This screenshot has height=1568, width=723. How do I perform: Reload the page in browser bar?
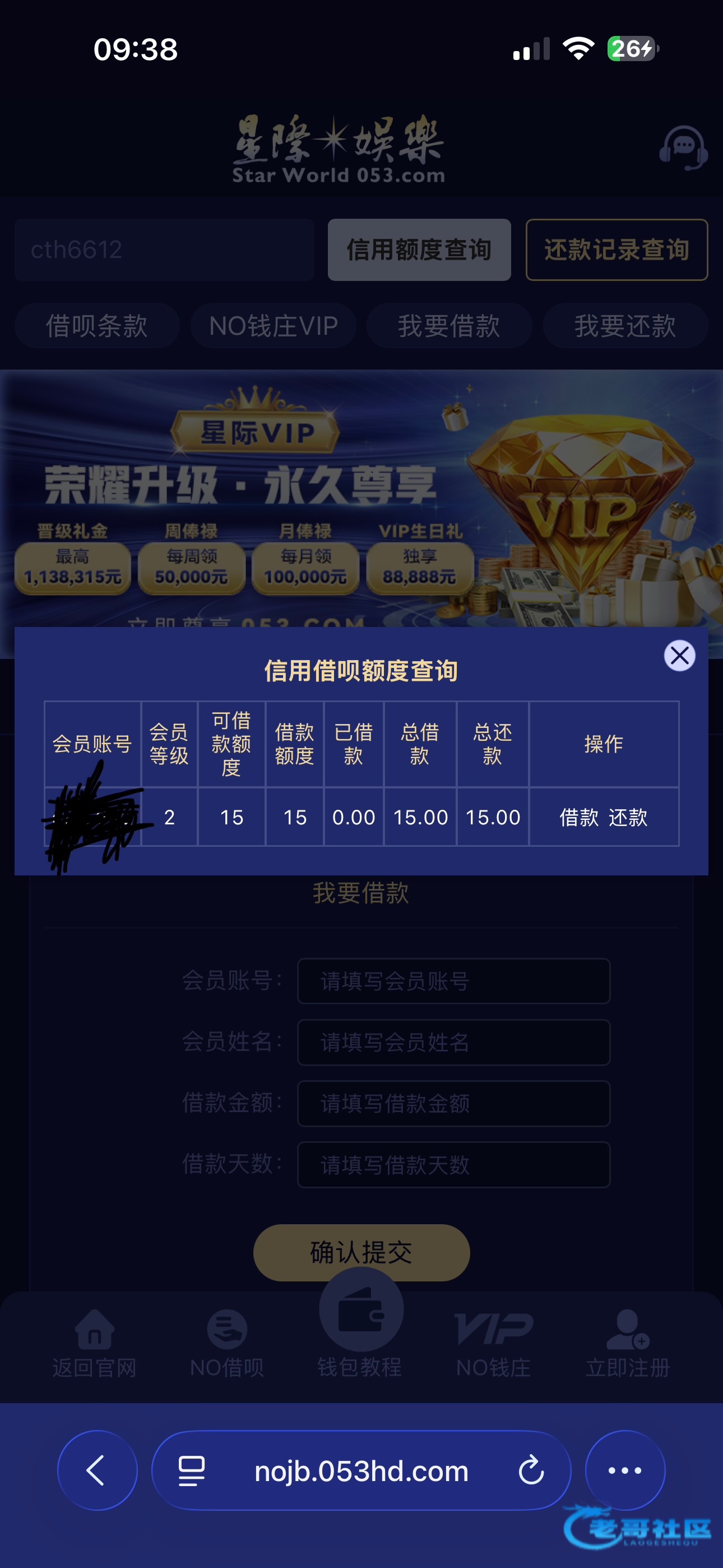(531, 1470)
